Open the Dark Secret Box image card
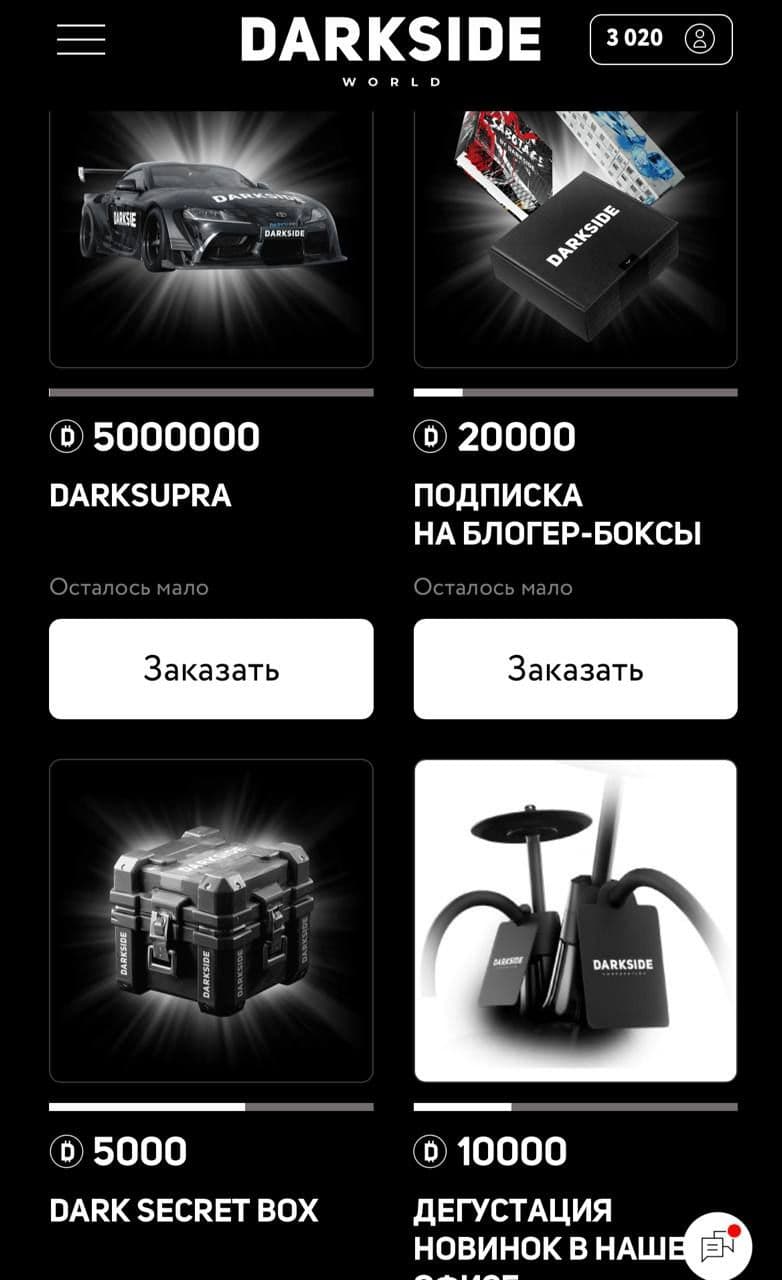 pyautogui.click(x=211, y=921)
